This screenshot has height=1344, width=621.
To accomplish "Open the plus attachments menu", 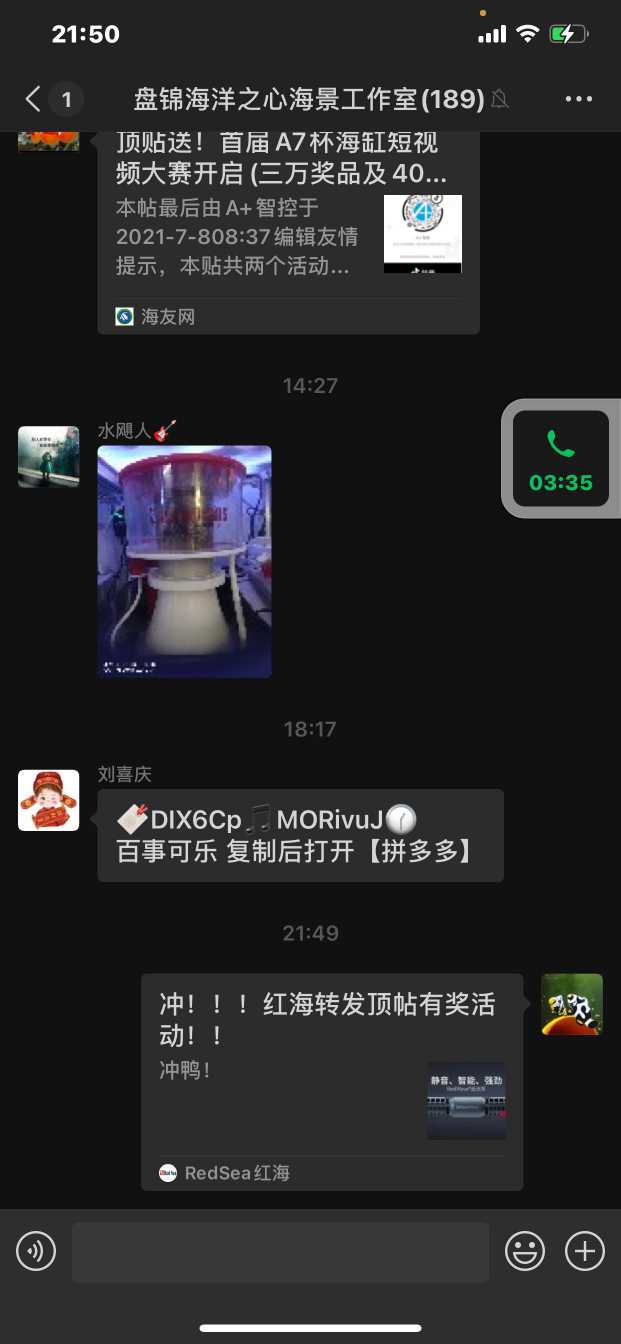I will [585, 1251].
